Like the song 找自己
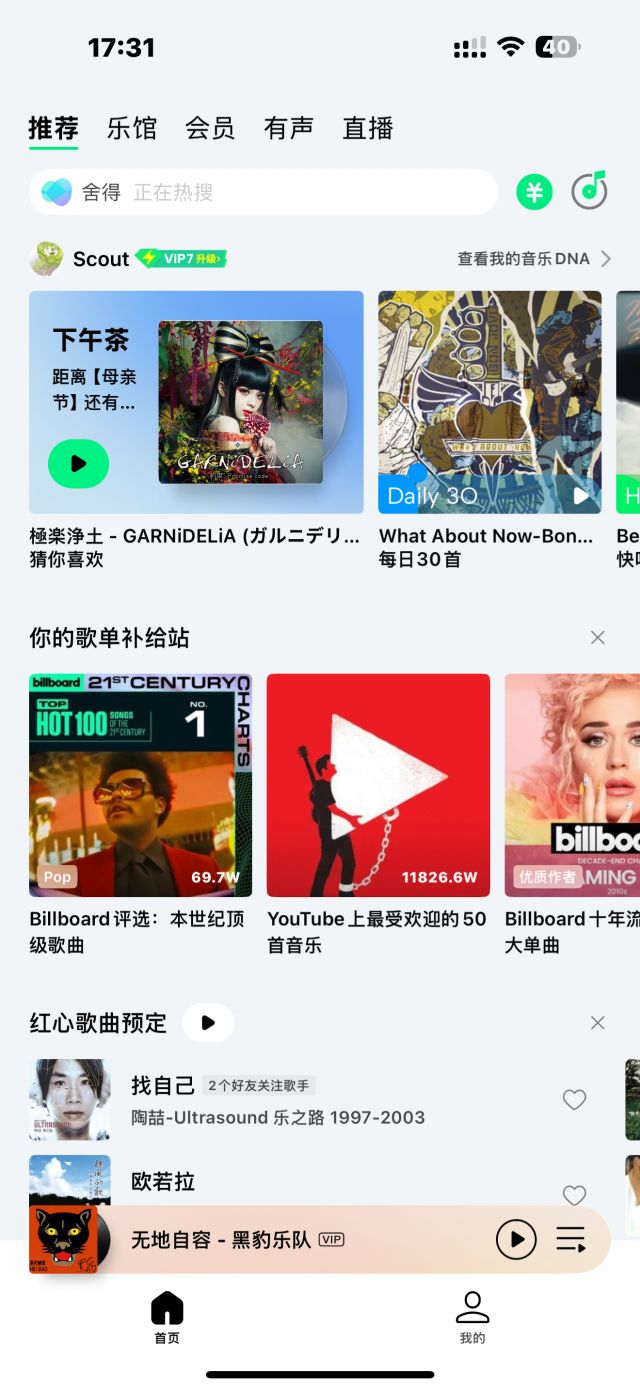This screenshot has height=1390, width=640. (574, 1100)
